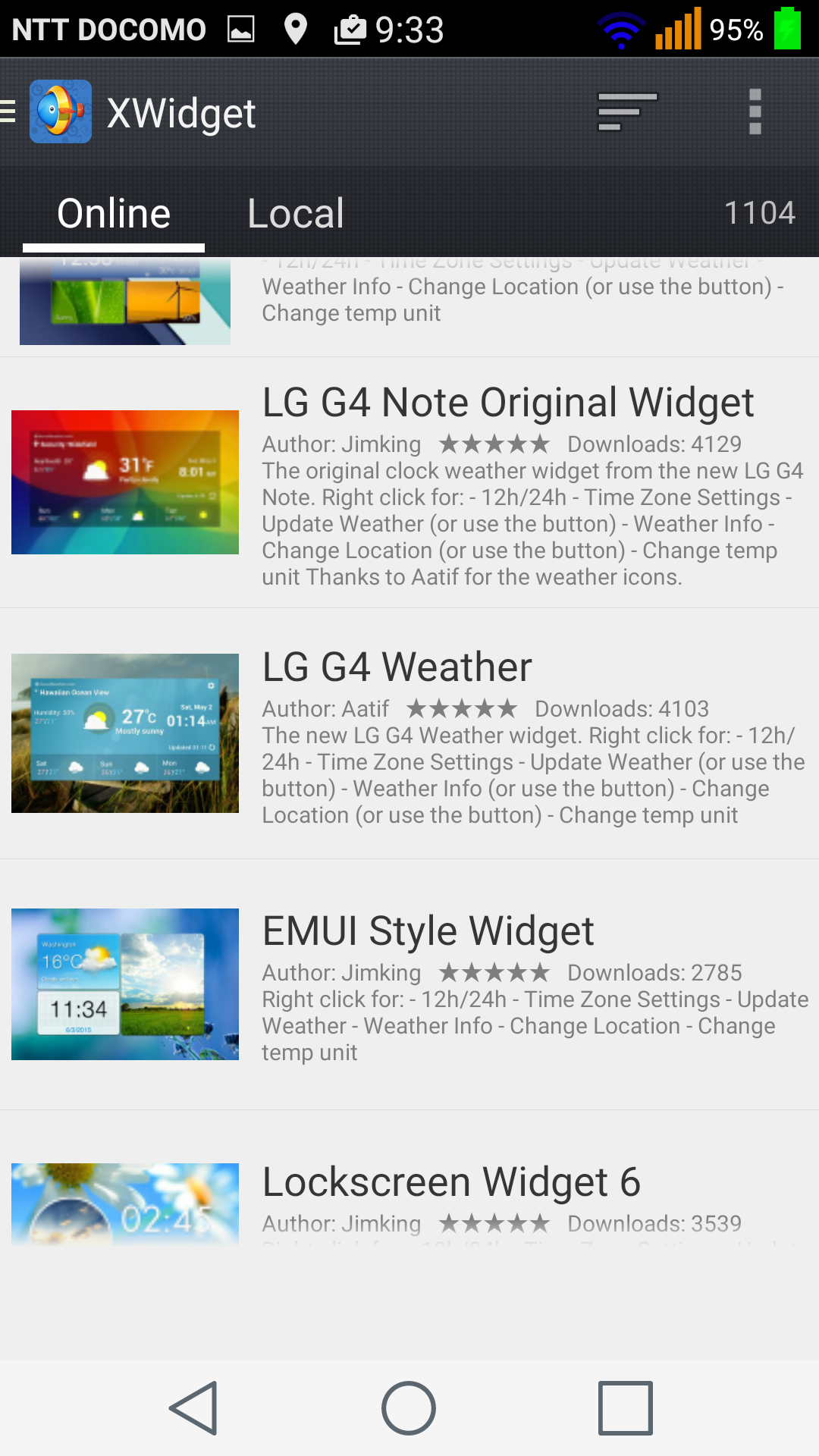819x1456 pixels.
Task: Open the sort options icon
Action: tap(627, 112)
